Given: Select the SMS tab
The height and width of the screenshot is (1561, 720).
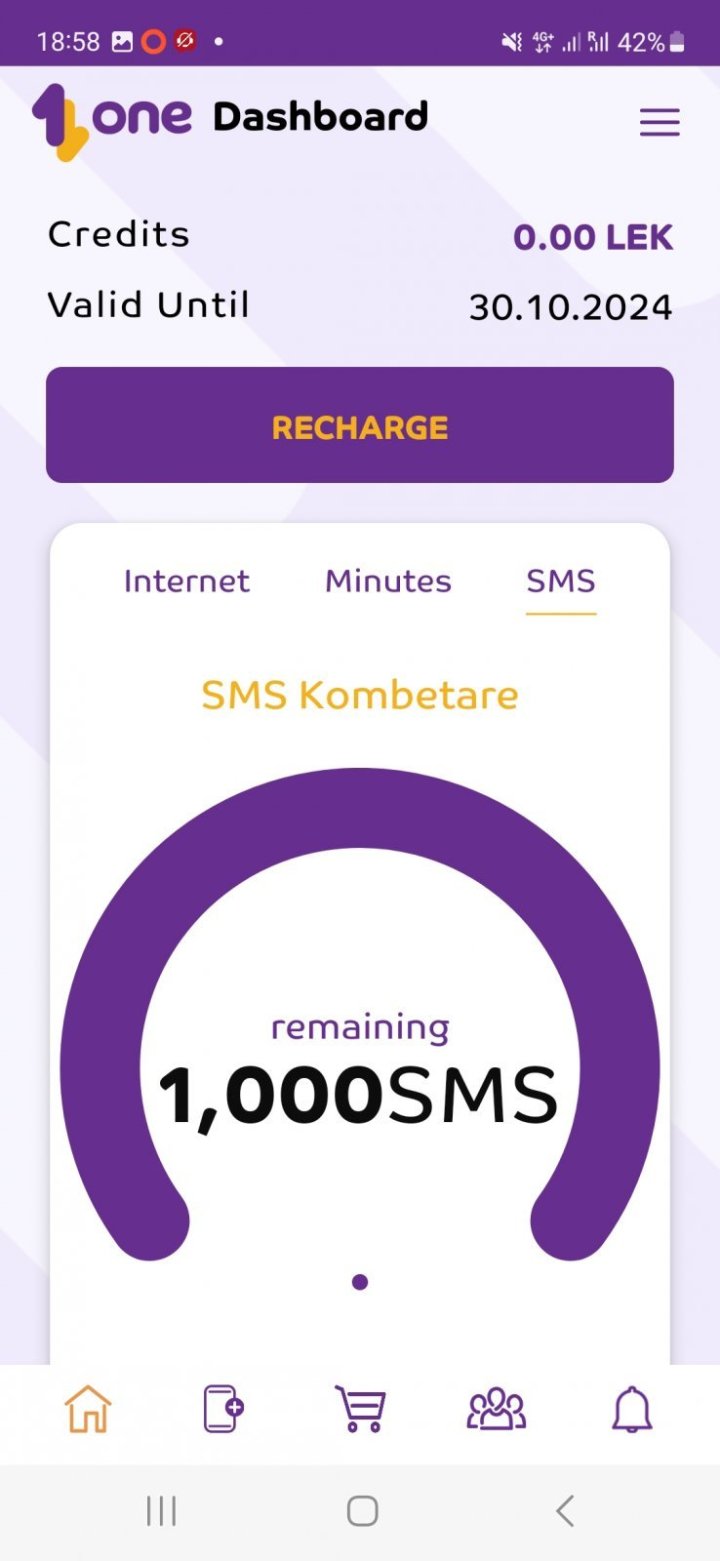Looking at the screenshot, I should pyautogui.click(x=561, y=581).
